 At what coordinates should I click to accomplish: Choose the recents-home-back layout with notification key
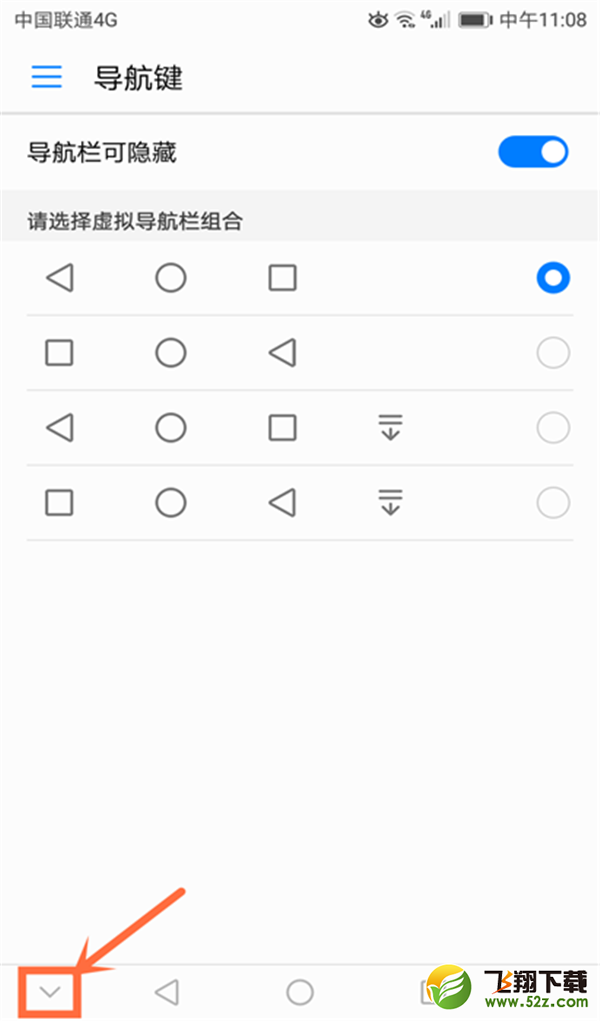pos(553,503)
